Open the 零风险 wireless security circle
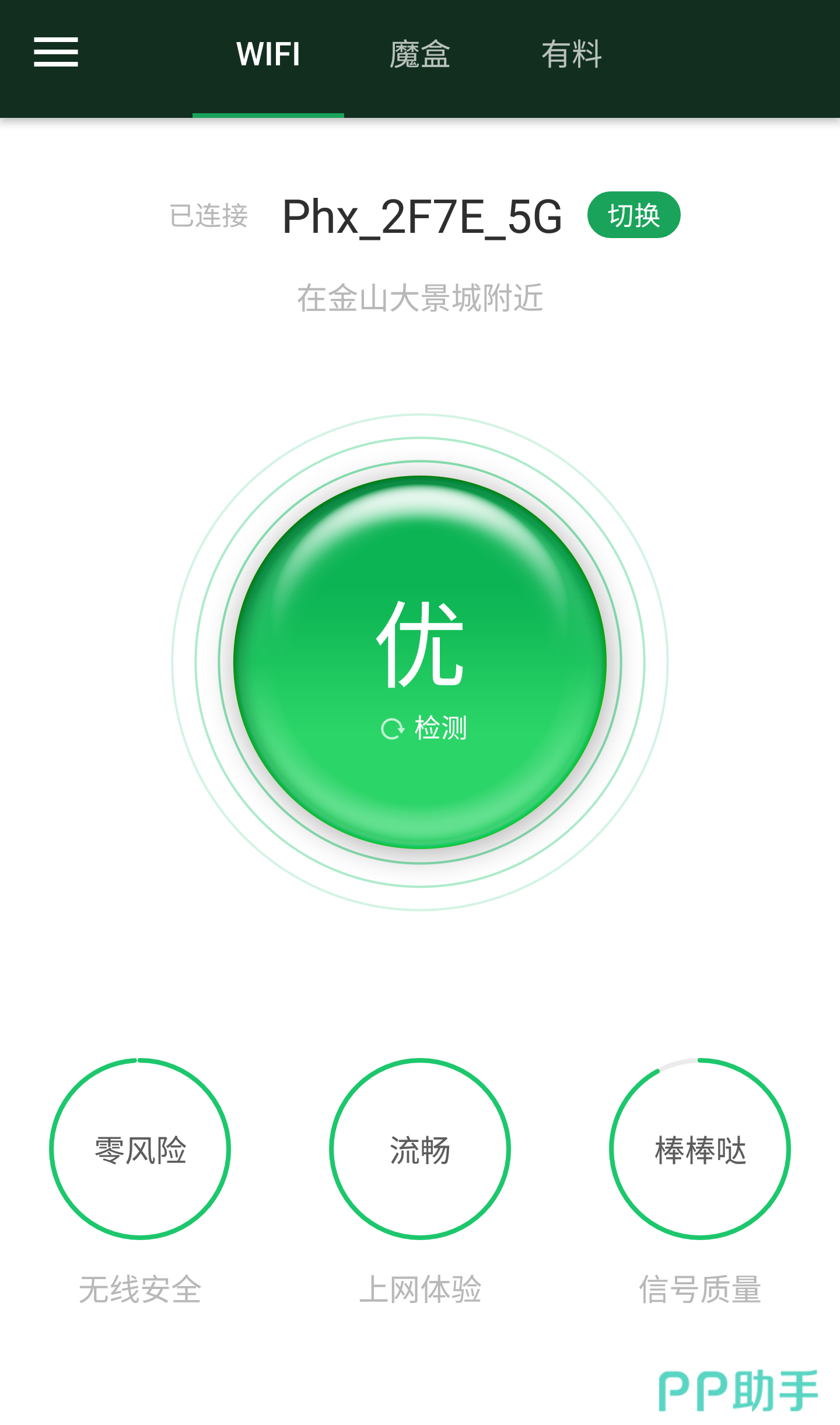The height and width of the screenshot is (1425, 840). click(x=140, y=1148)
